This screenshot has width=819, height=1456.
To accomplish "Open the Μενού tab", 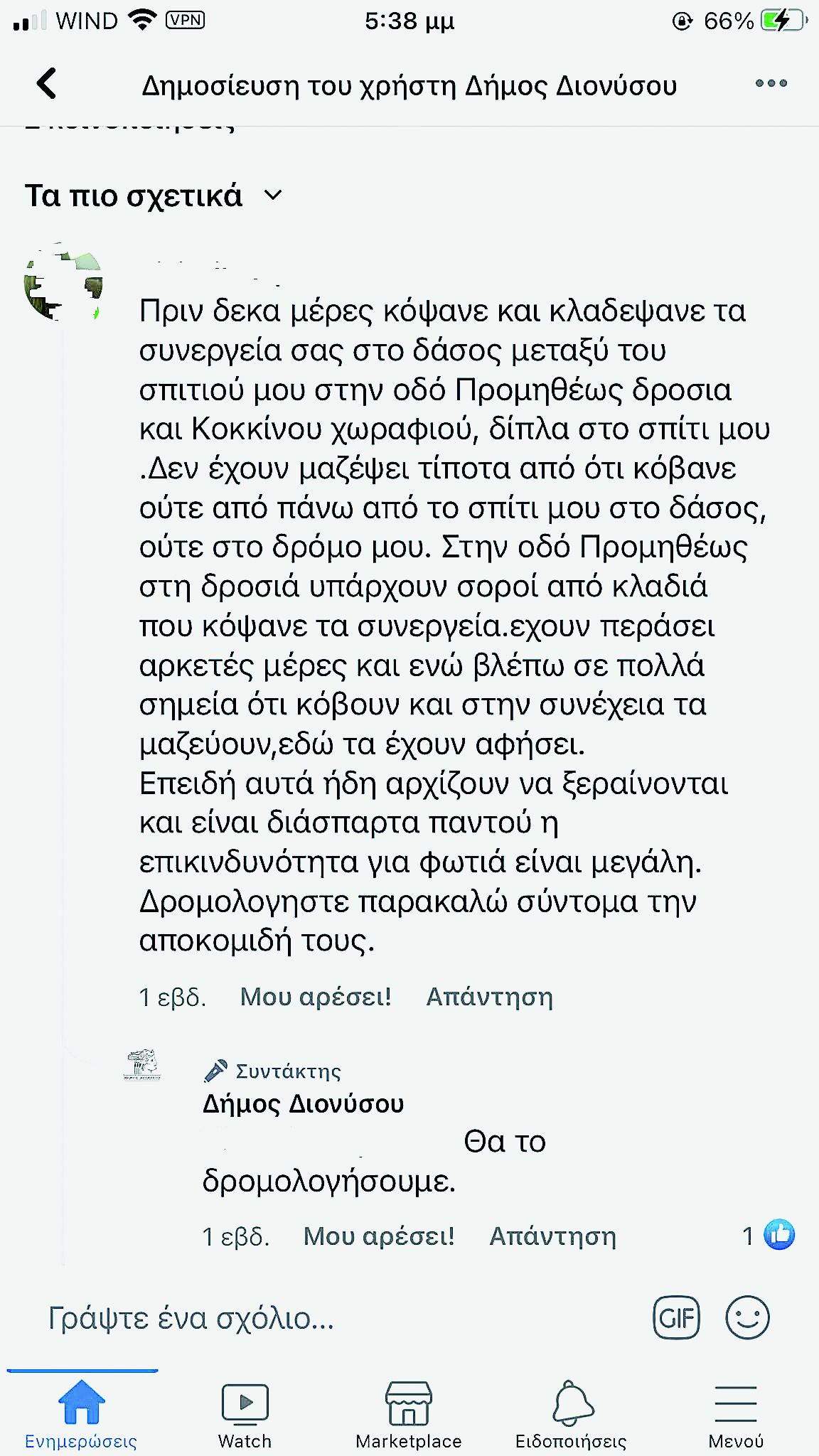I will 736,1414.
